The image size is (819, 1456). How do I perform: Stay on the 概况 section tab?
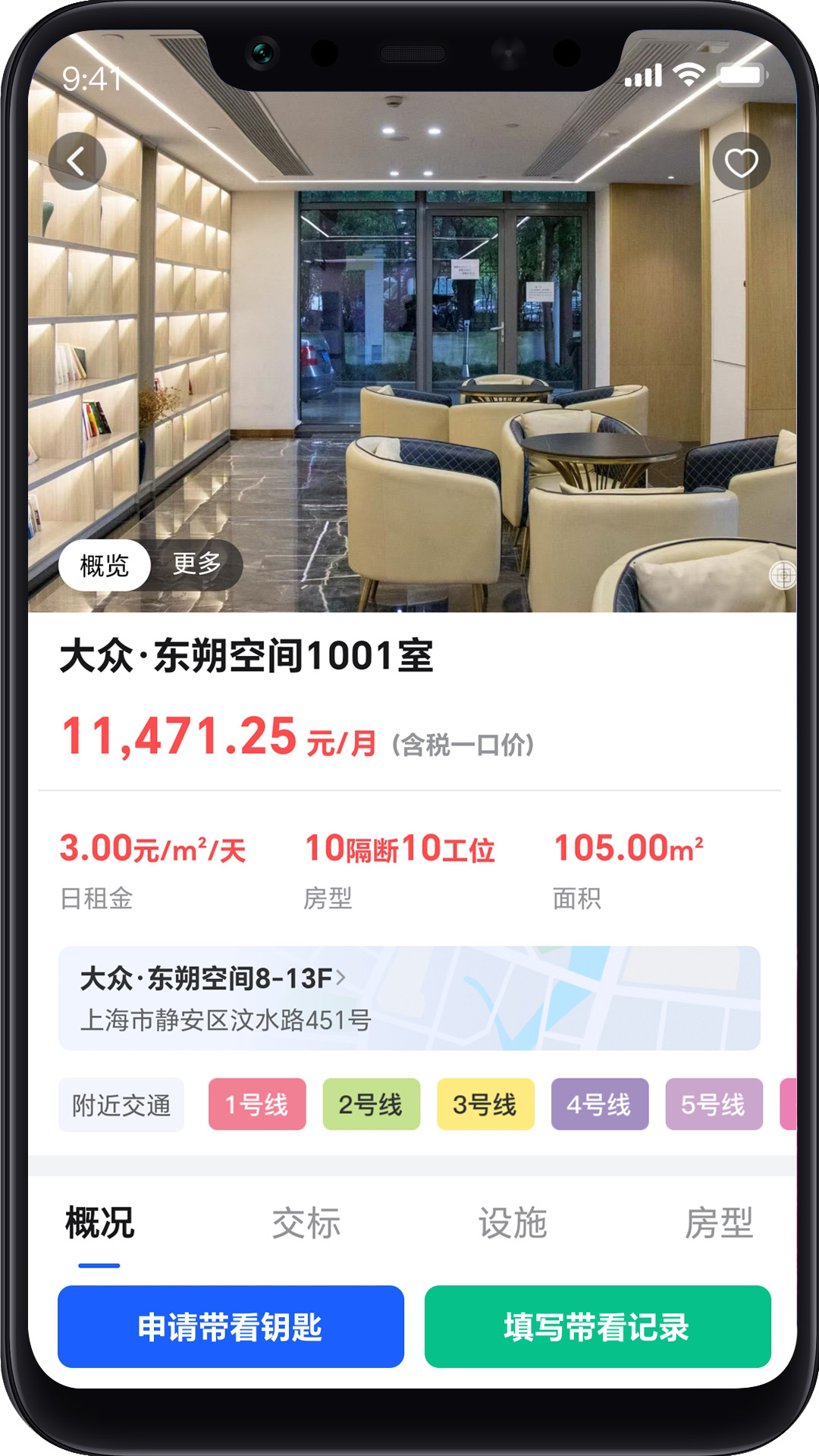[x=99, y=1224]
